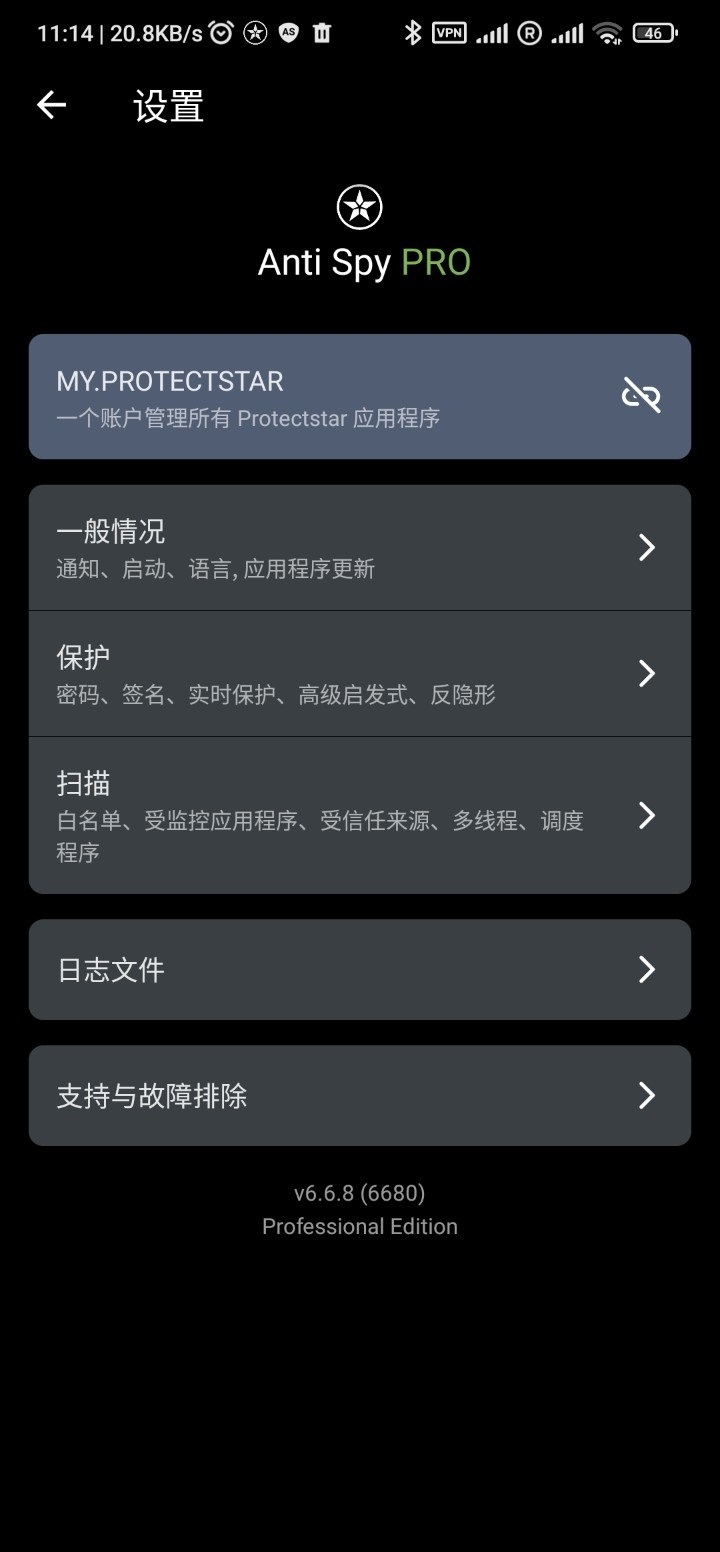Viewport: 720px width, 1552px height.
Task: Open 支持与故障排除 support and troubleshooting
Action: (360, 1096)
